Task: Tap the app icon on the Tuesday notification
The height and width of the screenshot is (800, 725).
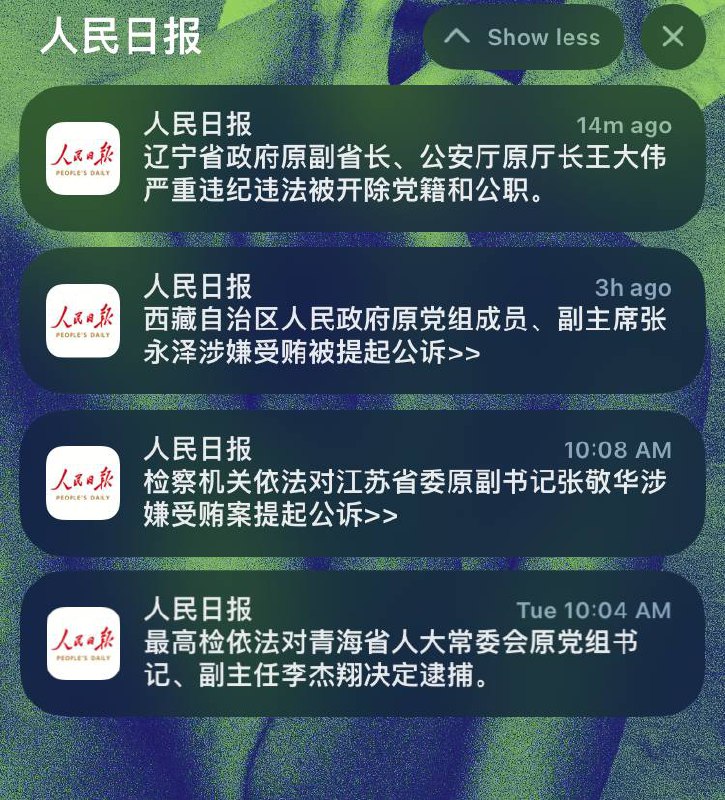Action: click(x=83, y=645)
